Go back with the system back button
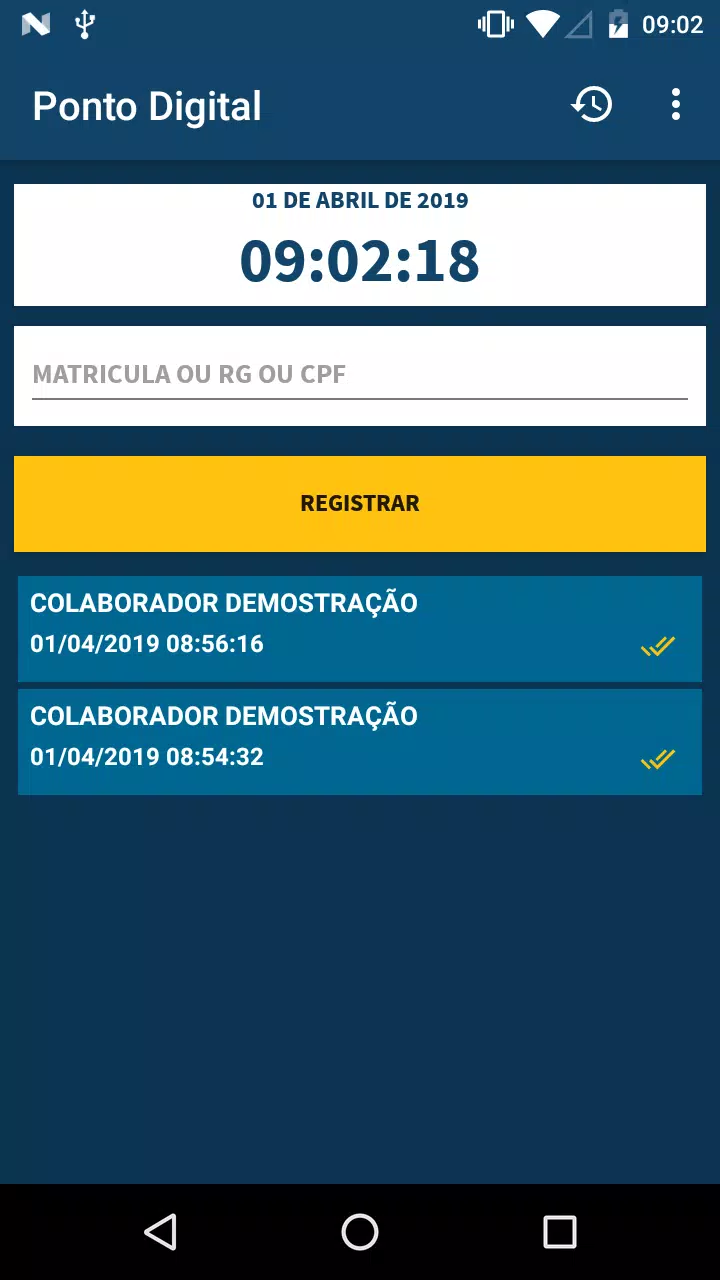The width and height of the screenshot is (720, 1280). click(x=160, y=1232)
